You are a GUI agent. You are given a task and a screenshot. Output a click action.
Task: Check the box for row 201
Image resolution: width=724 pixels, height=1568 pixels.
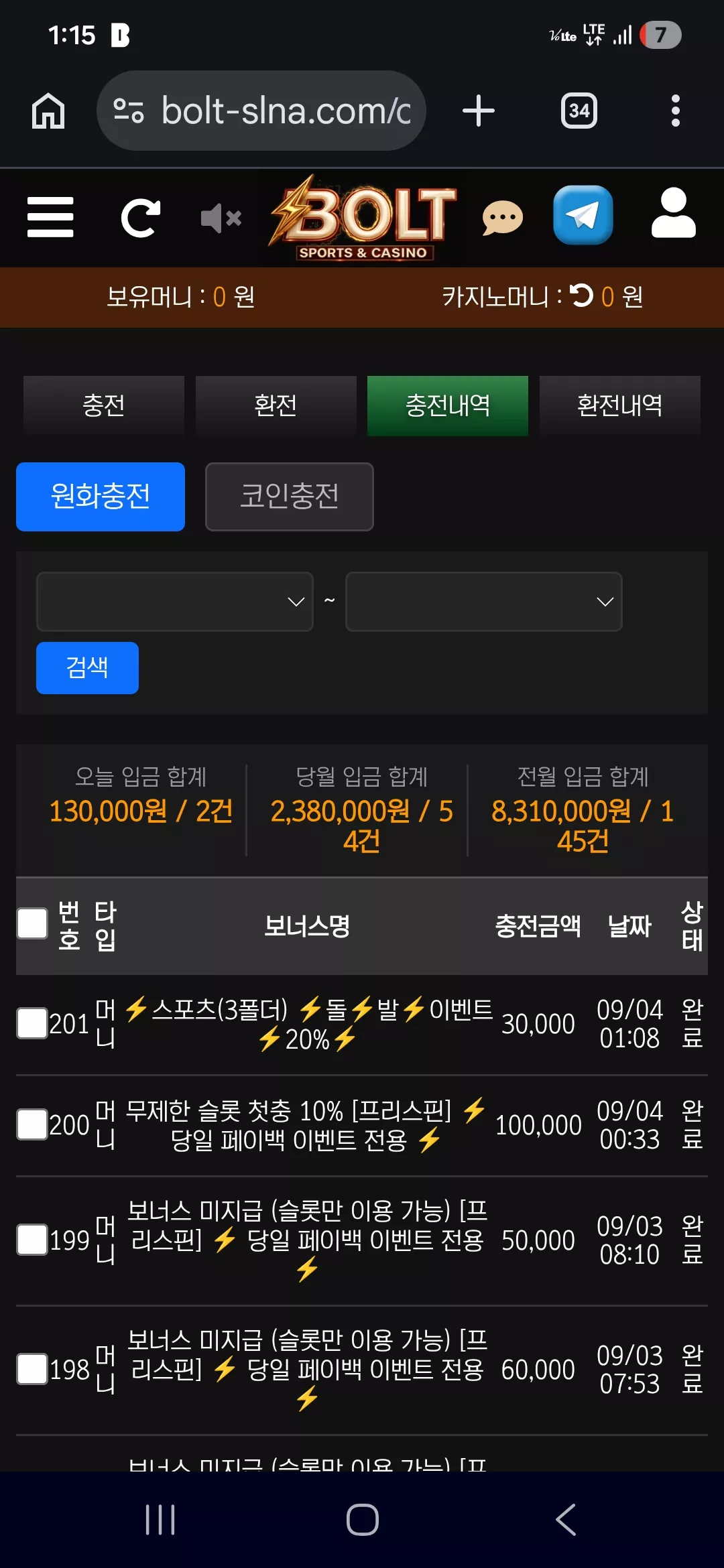click(32, 1023)
